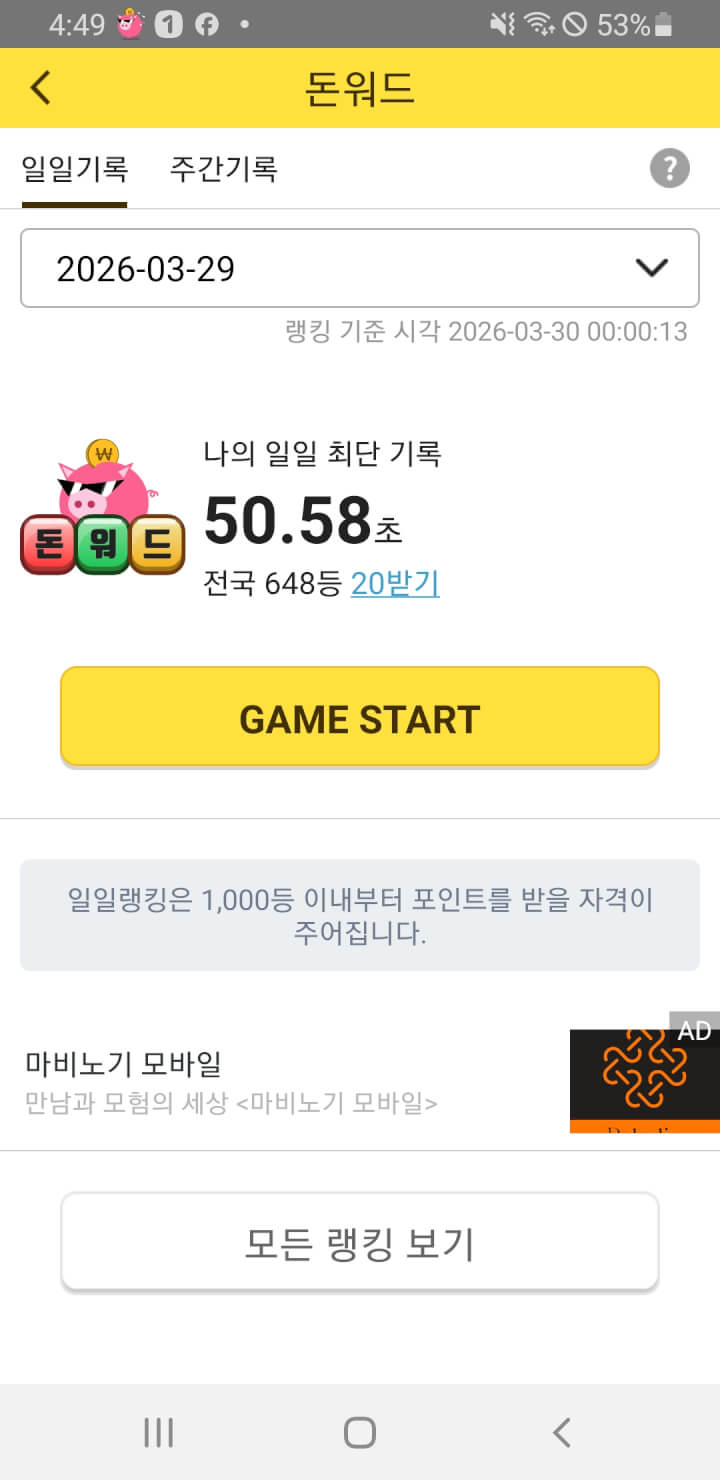
Task: Go back using the header arrow
Action: (40, 88)
